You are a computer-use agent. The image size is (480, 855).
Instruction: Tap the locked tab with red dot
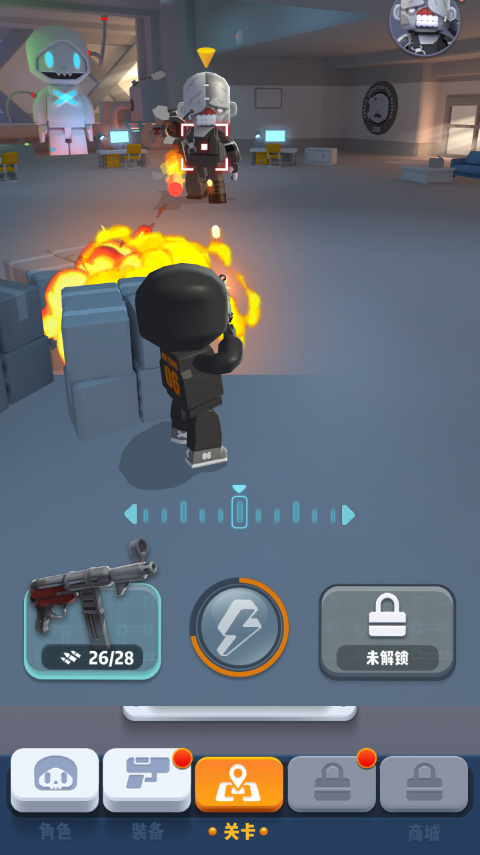332,784
